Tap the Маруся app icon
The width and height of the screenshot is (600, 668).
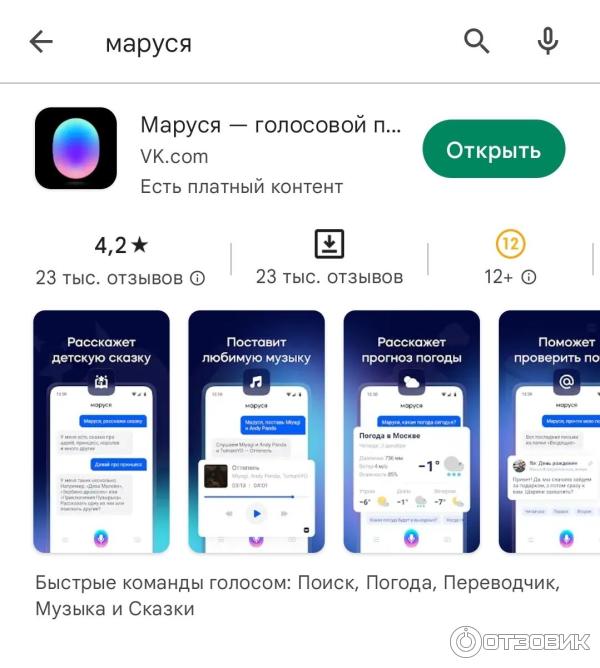[x=76, y=148]
